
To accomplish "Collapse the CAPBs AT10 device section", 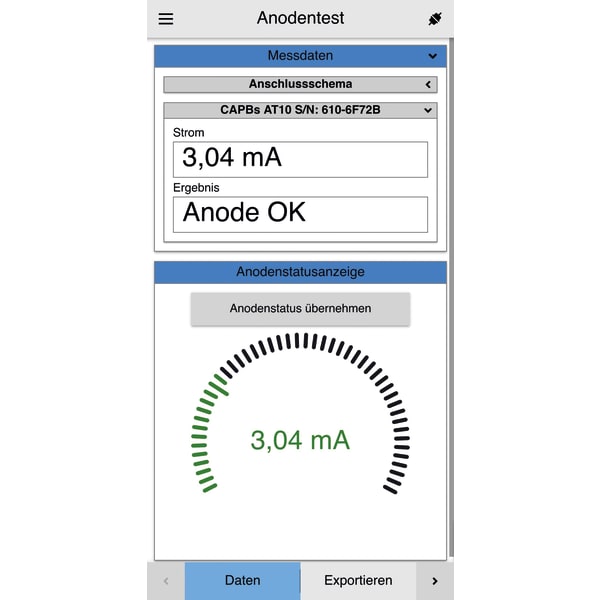I will [x=428, y=111].
